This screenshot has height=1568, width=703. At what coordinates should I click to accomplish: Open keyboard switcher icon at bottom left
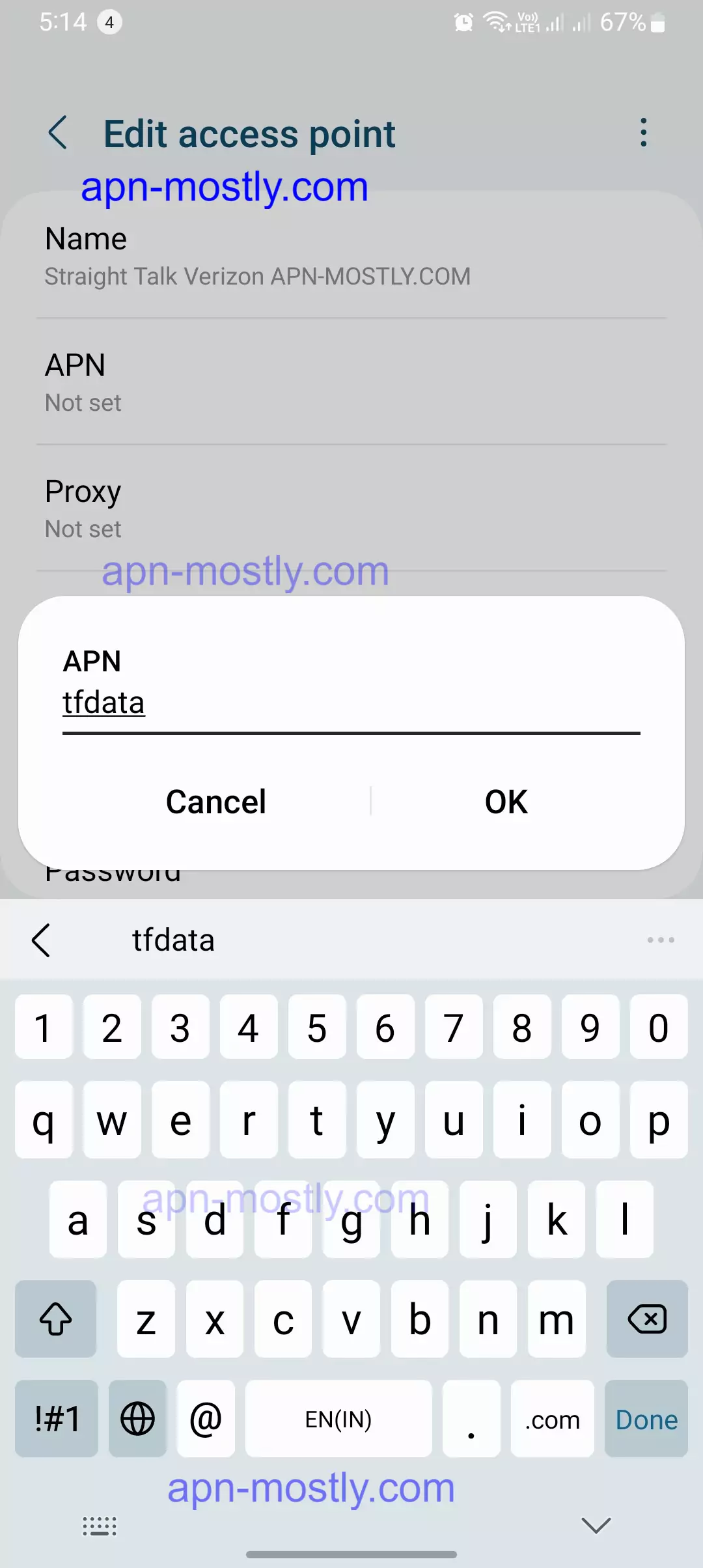click(99, 1526)
